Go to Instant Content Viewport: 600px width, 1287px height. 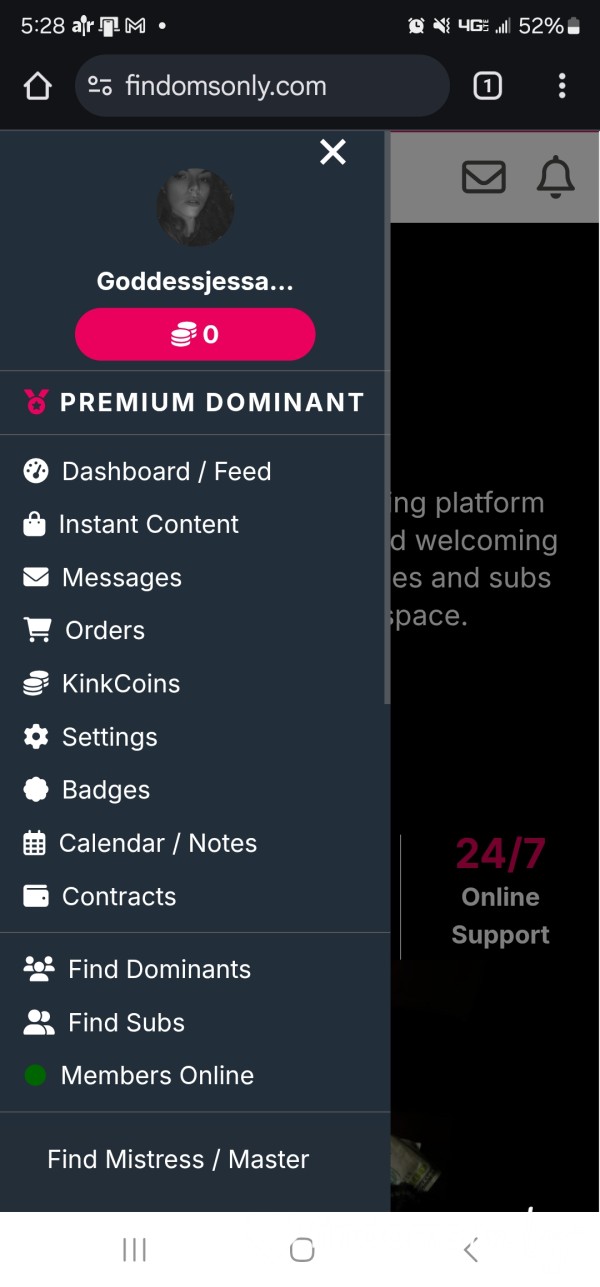pyautogui.click(x=131, y=524)
